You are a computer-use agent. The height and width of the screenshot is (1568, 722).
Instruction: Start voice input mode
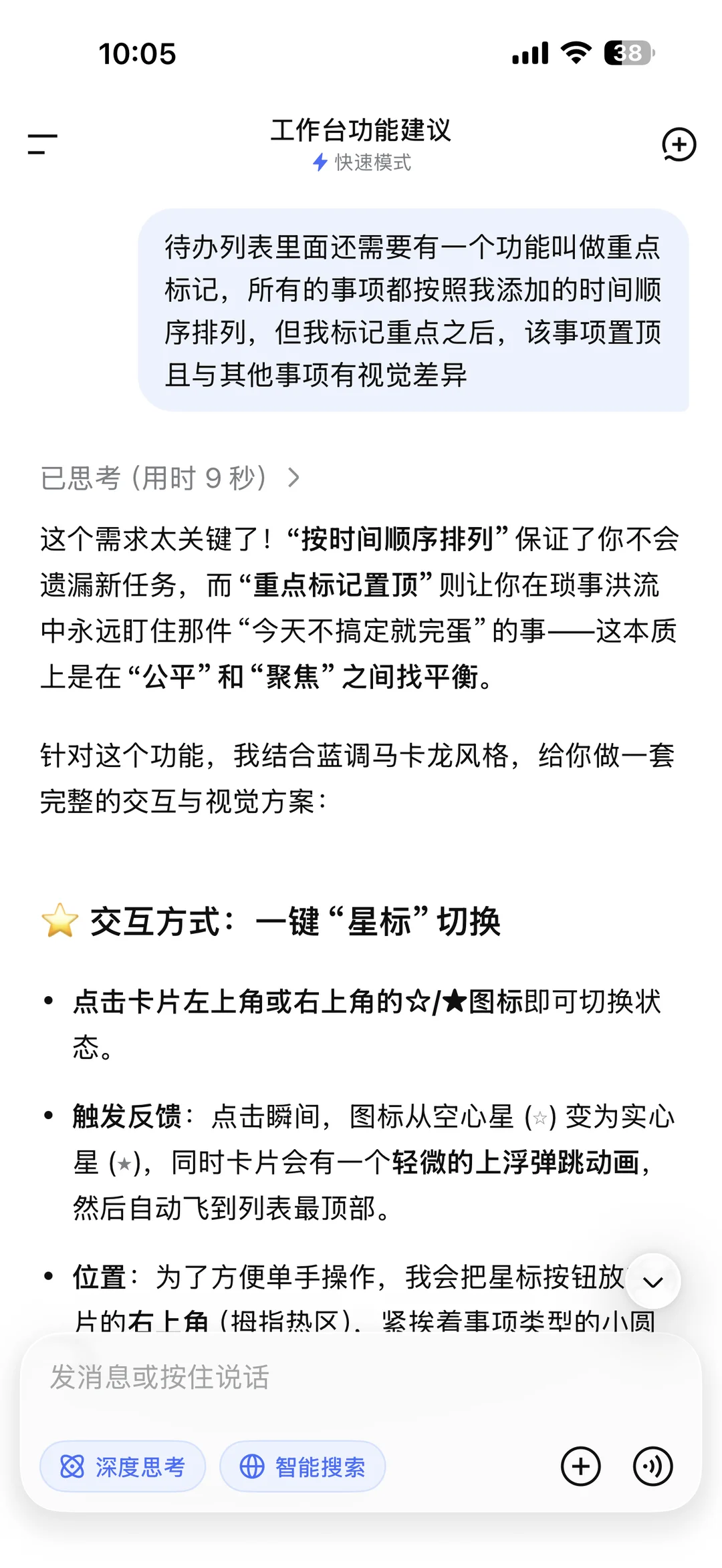point(652,1466)
